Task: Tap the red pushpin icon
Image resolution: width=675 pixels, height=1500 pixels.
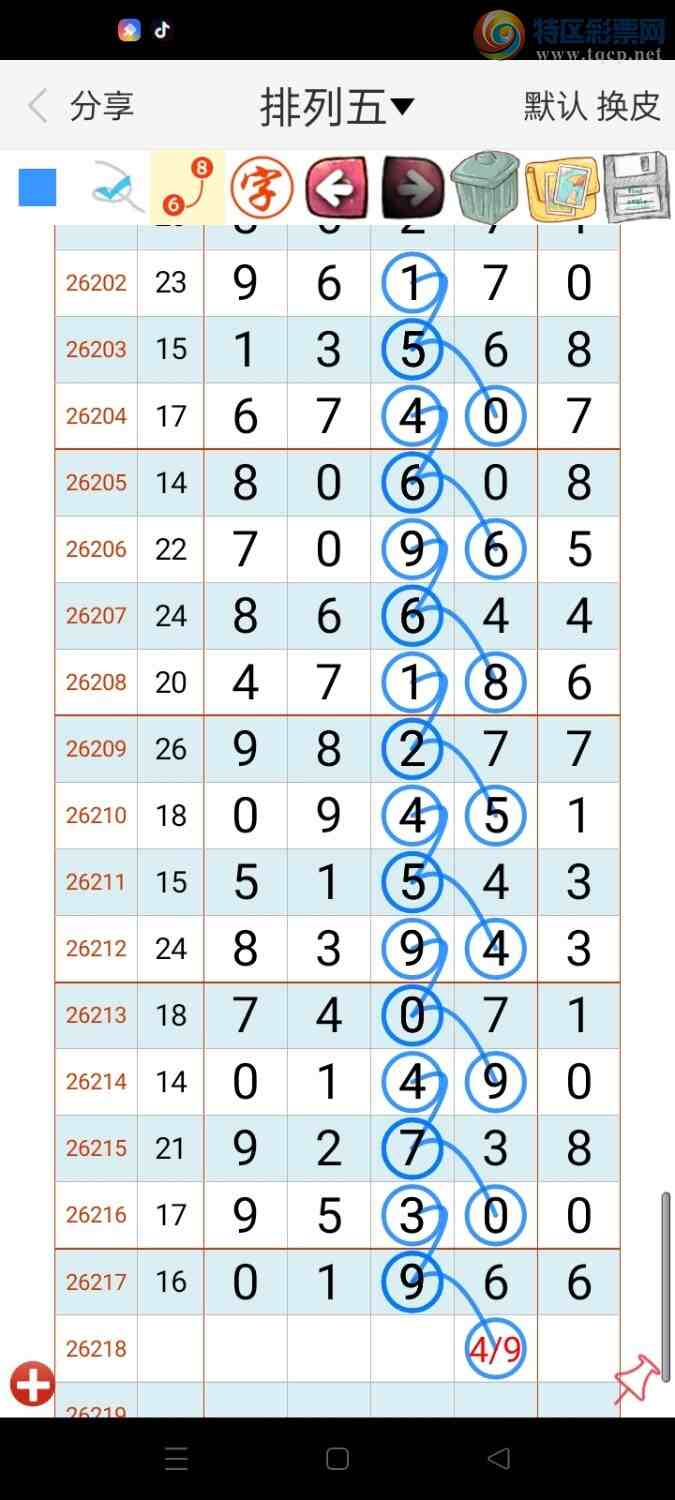Action: click(637, 1379)
